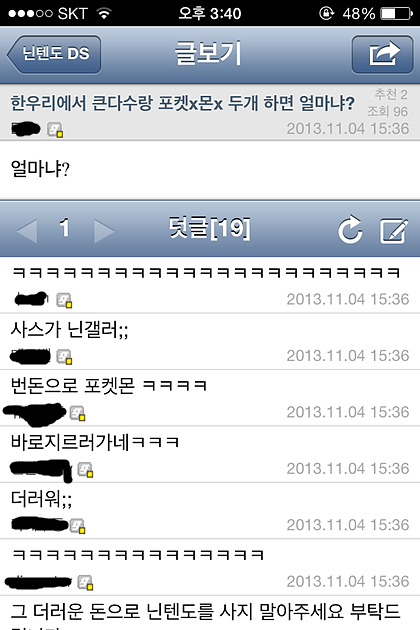Go to previous comment page

point(27,230)
